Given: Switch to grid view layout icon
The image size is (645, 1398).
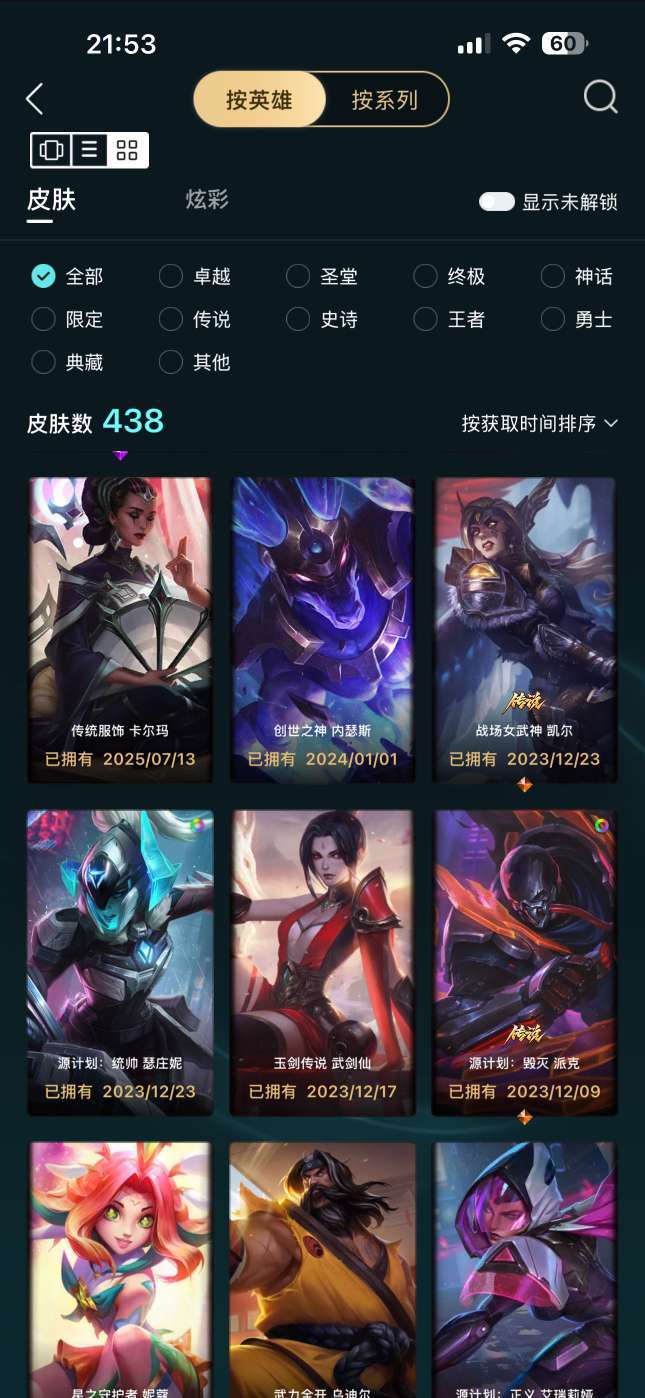Looking at the screenshot, I should click(x=127, y=150).
